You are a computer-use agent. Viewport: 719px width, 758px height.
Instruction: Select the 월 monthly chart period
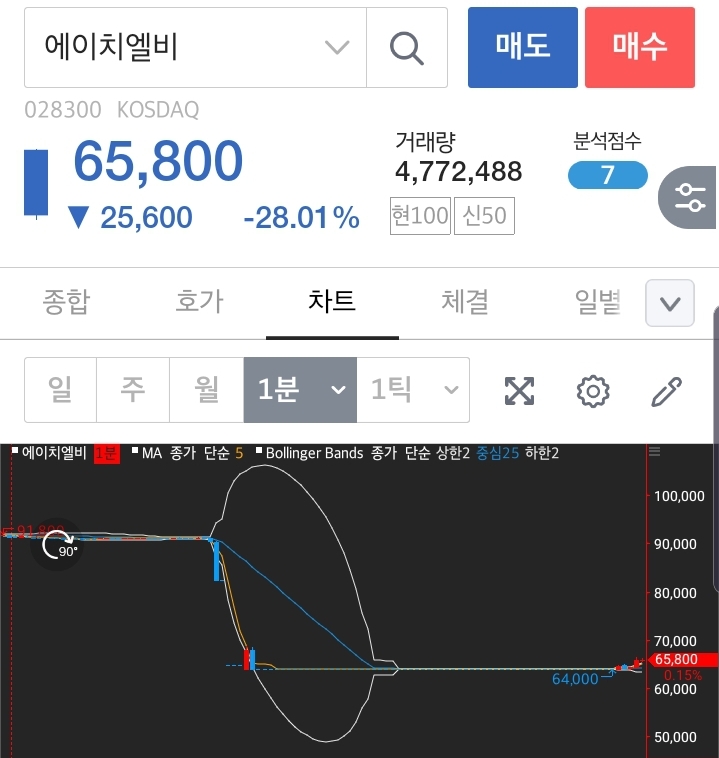point(207,390)
